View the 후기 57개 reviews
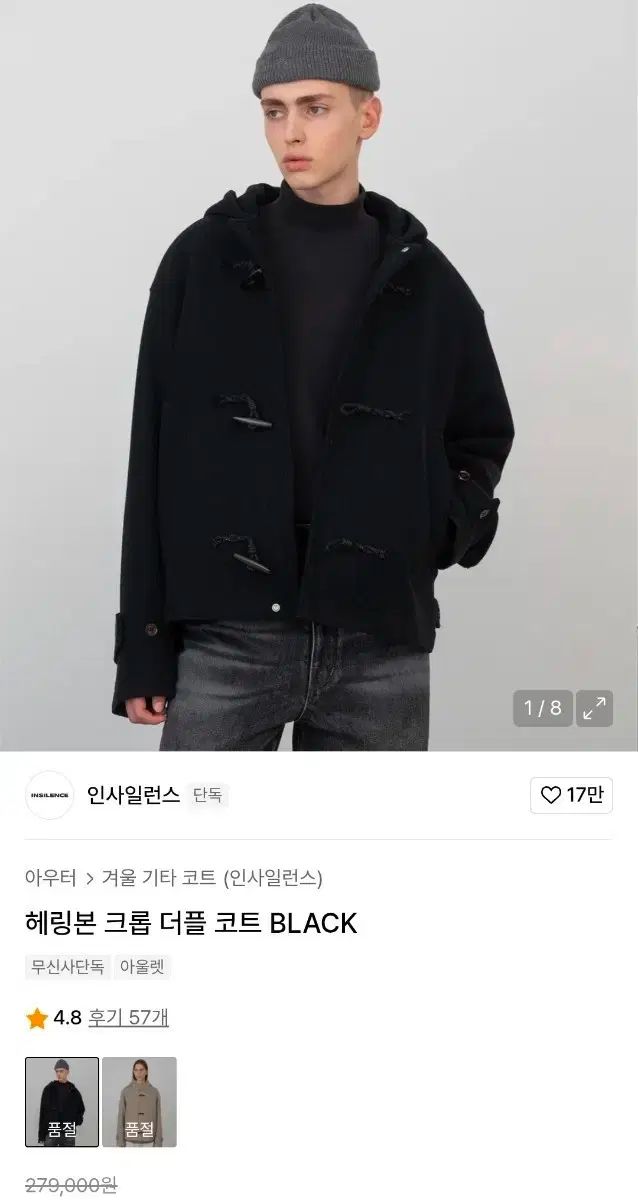638x1200 pixels. click(x=128, y=1018)
